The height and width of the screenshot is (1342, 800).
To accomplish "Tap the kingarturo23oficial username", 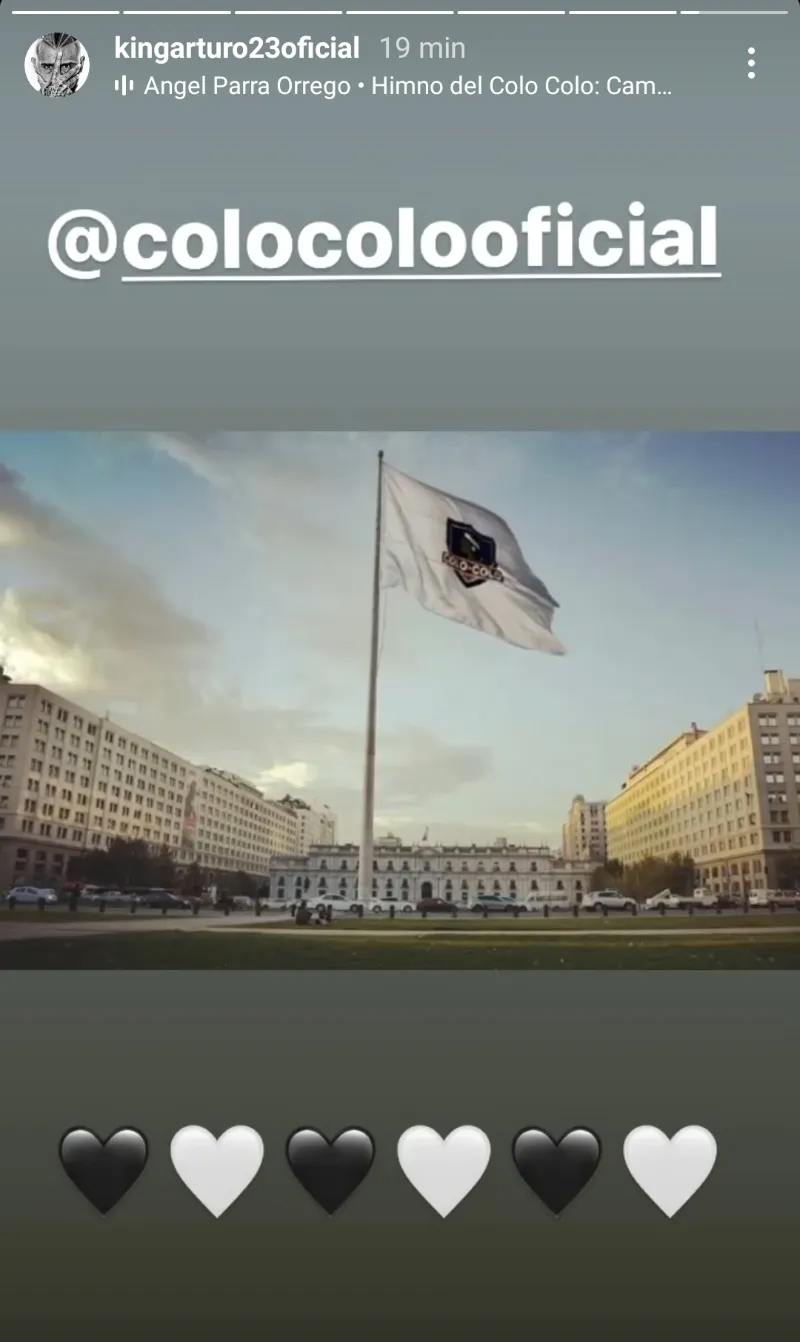I will [x=236, y=48].
